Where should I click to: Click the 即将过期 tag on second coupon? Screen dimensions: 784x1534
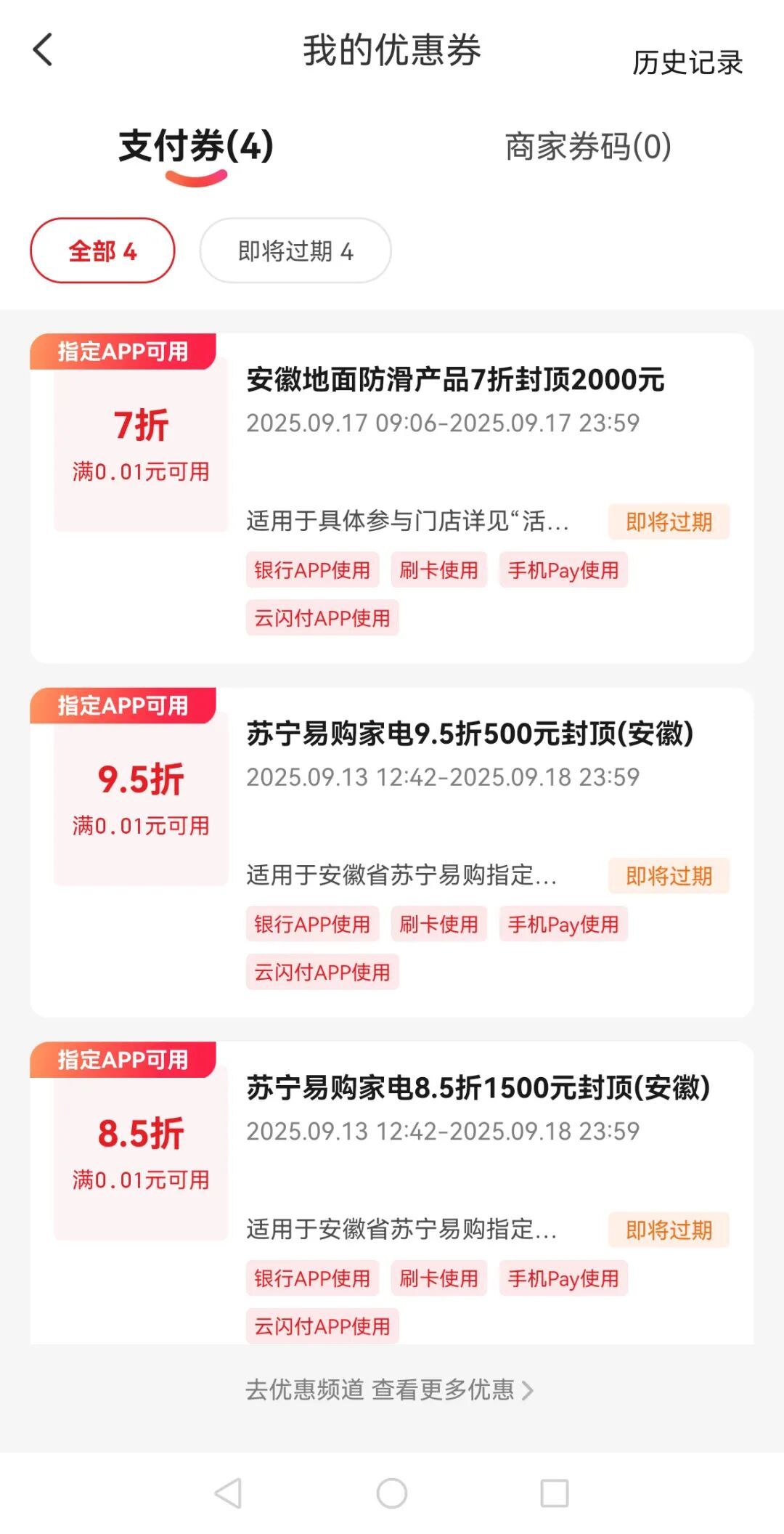pyautogui.click(x=669, y=877)
